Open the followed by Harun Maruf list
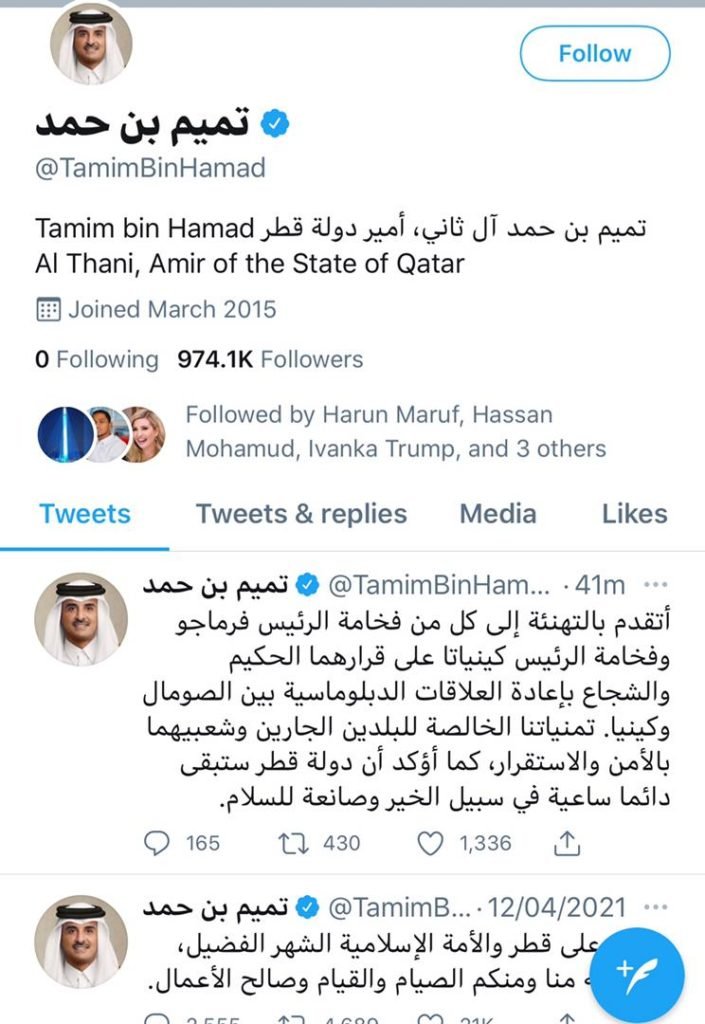Viewport: 705px width, 1024px height. click(395, 431)
